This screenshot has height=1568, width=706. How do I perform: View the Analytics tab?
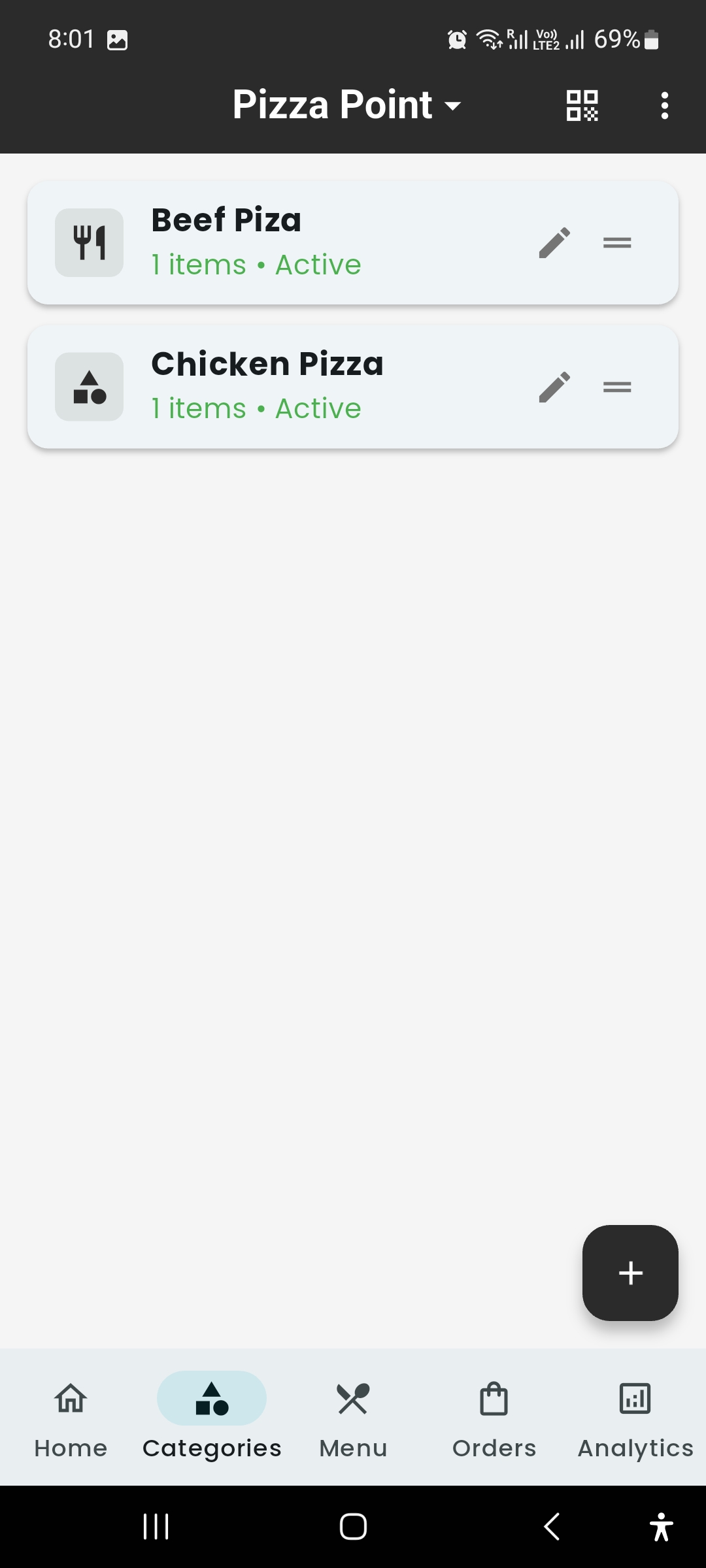pyautogui.click(x=635, y=1416)
